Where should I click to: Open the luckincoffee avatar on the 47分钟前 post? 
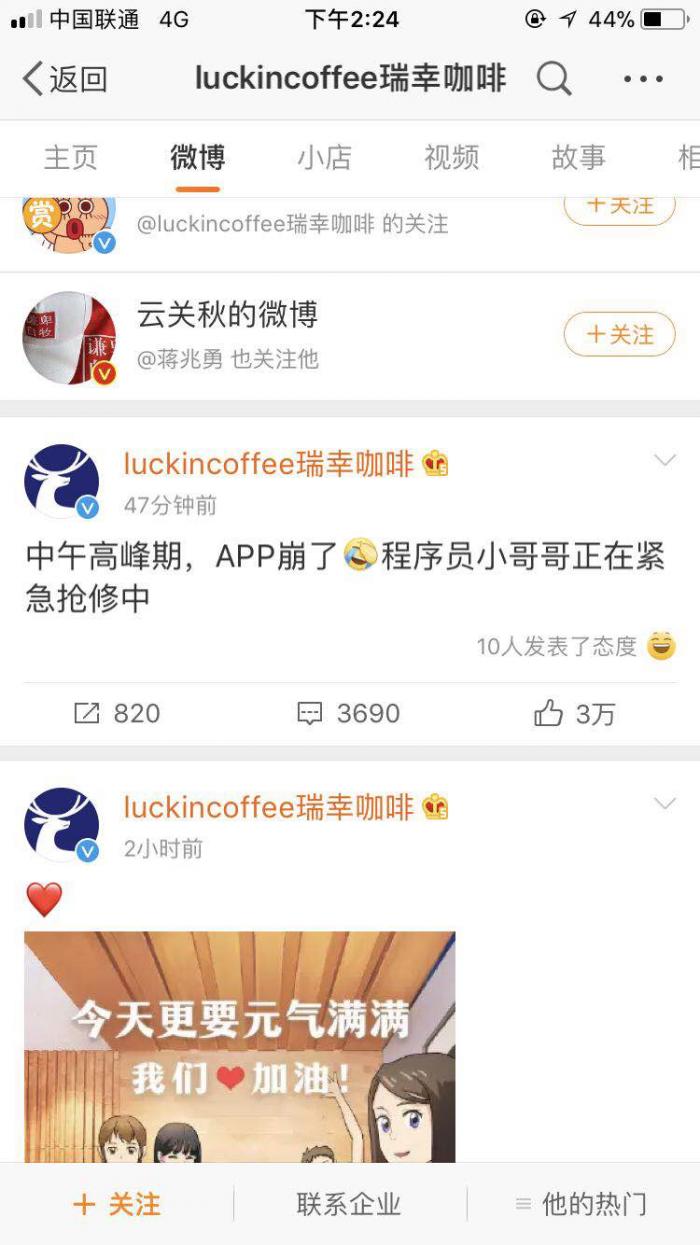(61, 481)
